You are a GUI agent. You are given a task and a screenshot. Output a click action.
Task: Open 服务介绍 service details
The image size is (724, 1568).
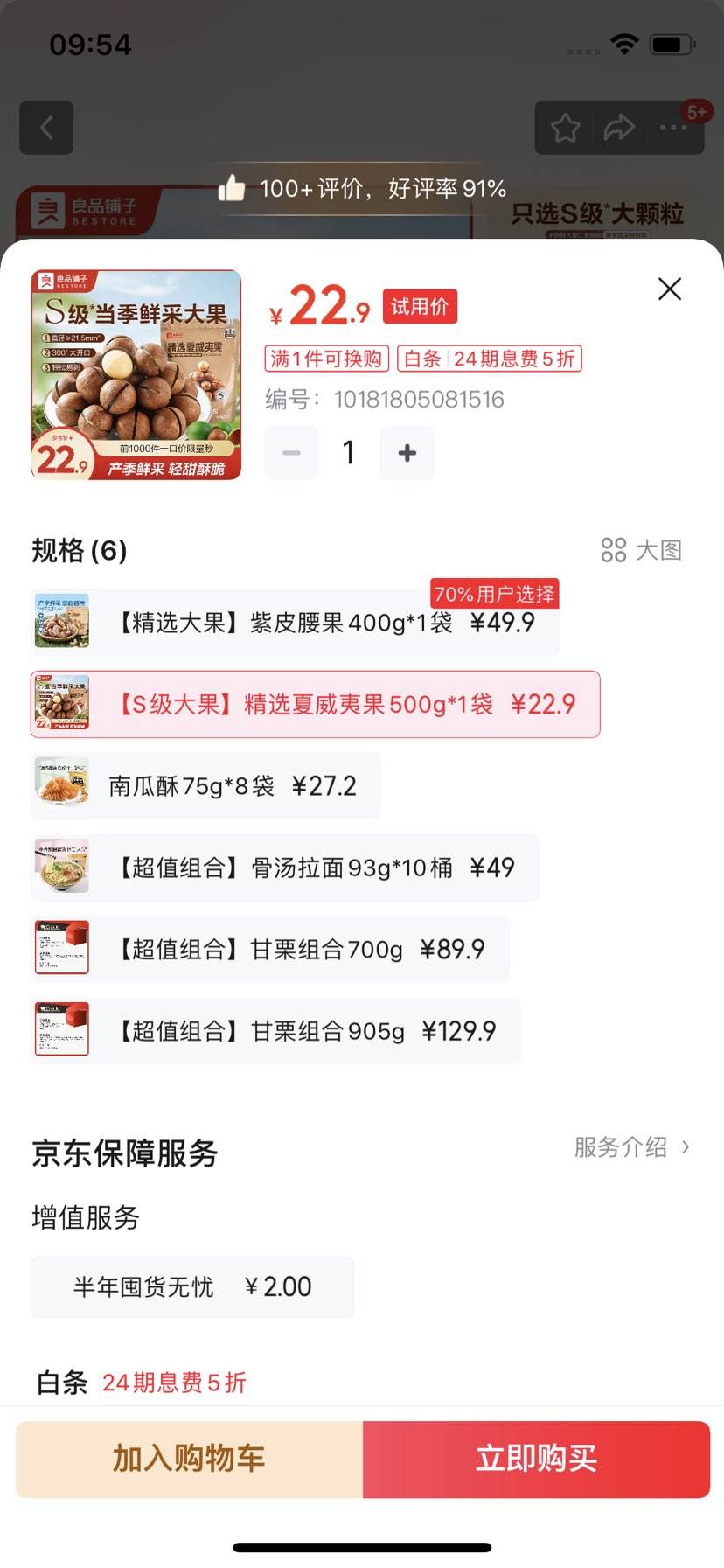pyautogui.click(x=632, y=1148)
